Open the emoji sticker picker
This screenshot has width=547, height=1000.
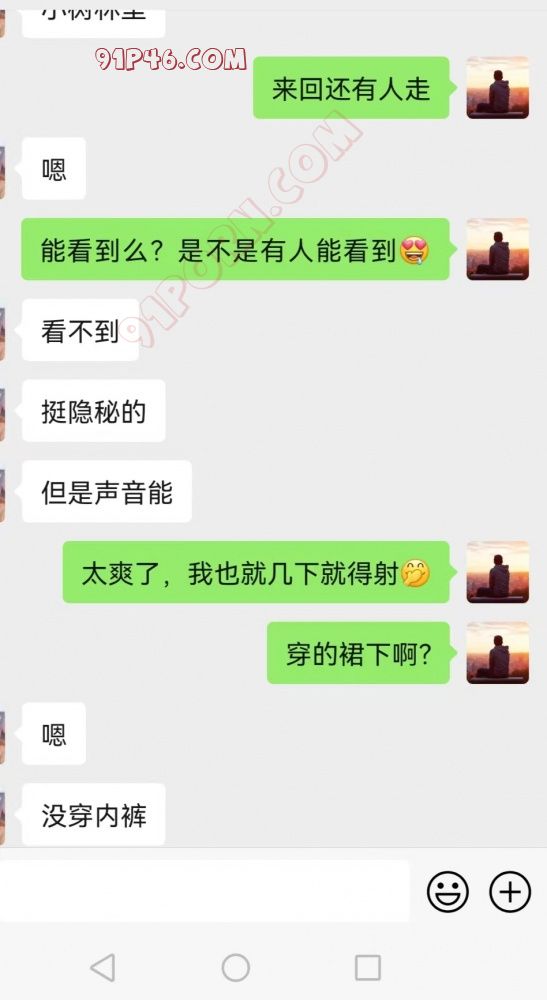(x=448, y=891)
